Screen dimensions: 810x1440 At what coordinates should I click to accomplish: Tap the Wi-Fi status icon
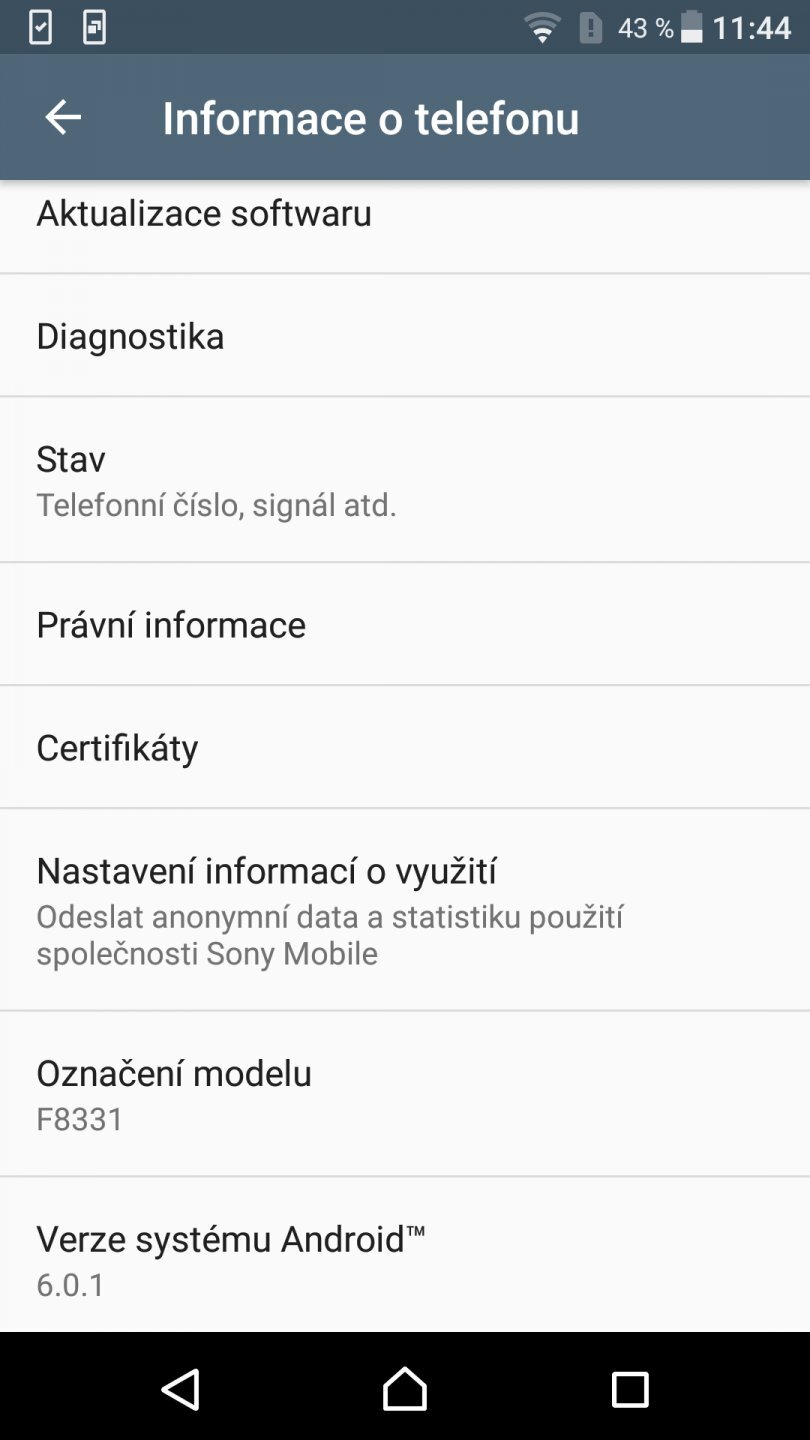(x=541, y=27)
